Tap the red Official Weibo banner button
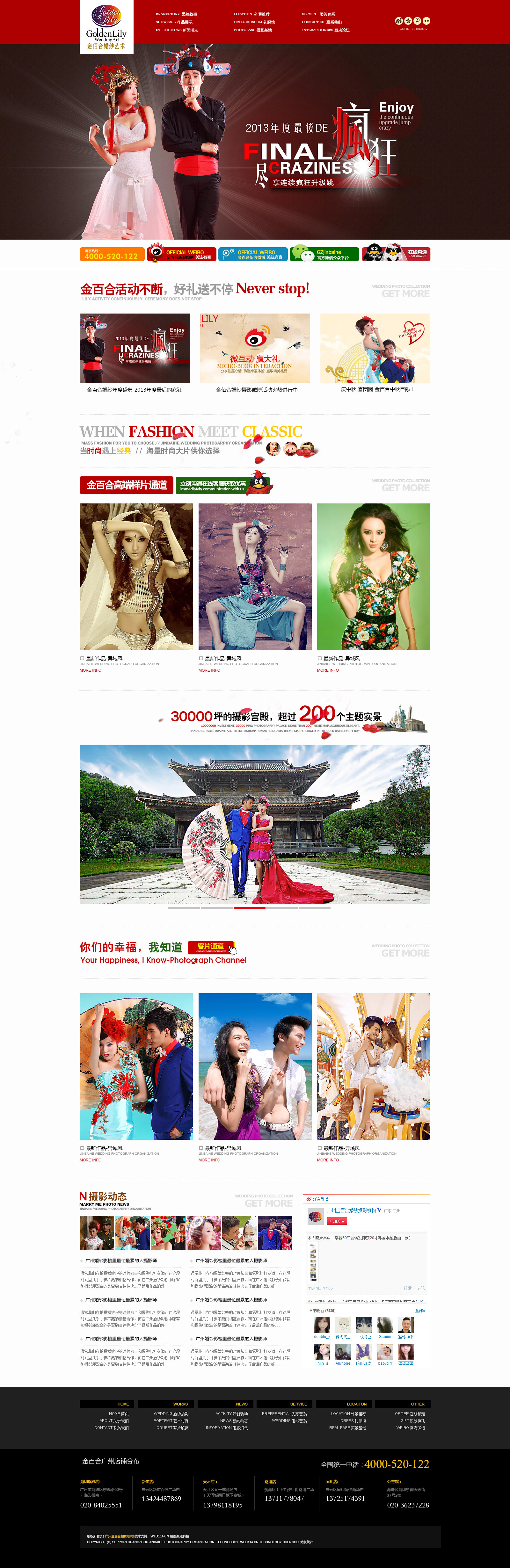The height and width of the screenshot is (1568, 510). pos(182,253)
